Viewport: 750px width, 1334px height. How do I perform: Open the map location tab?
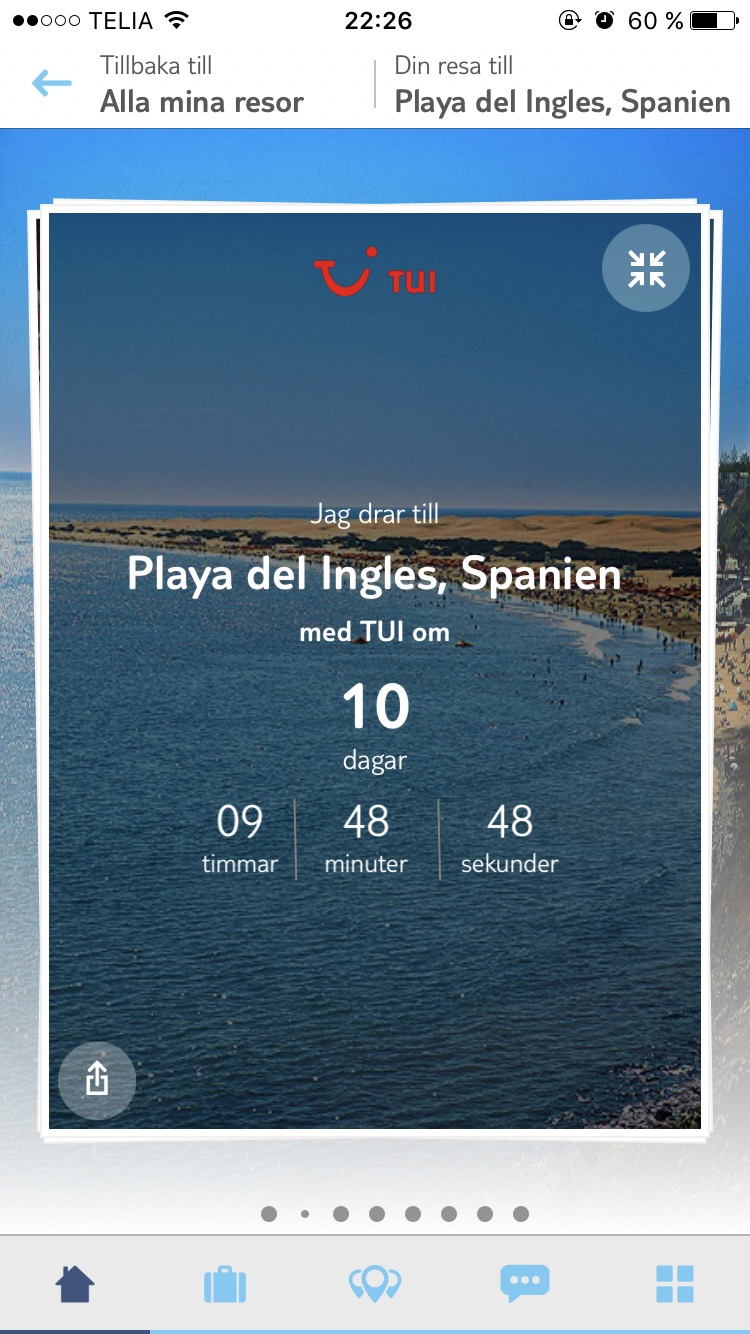(x=374, y=1284)
